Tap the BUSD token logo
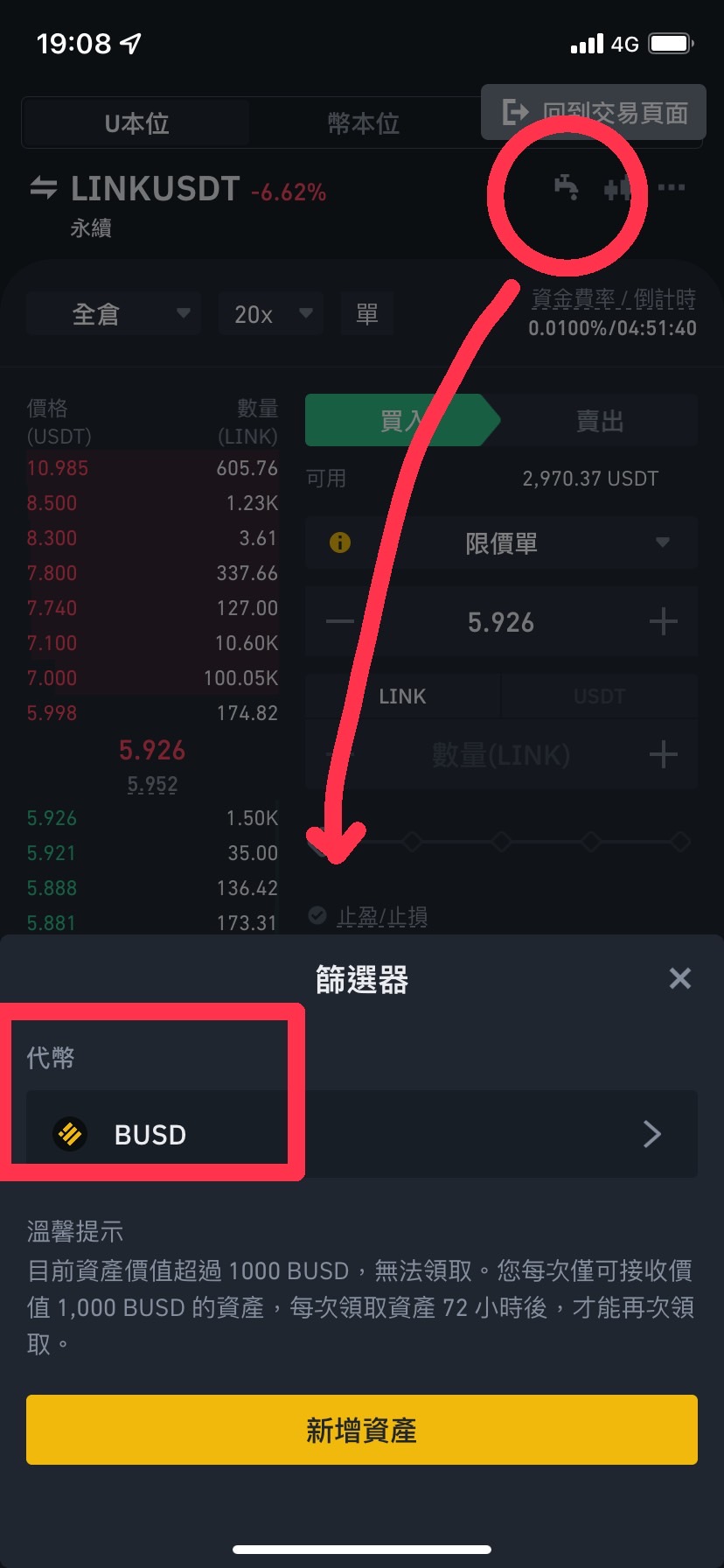 (70, 1134)
